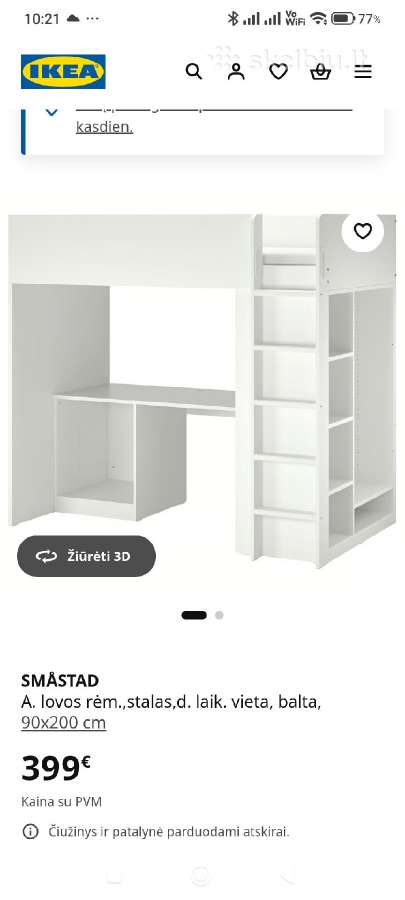This screenshot has width=405, height=900.
Task: Open the wishlist heart in header
Action: (x=278, y=72)
